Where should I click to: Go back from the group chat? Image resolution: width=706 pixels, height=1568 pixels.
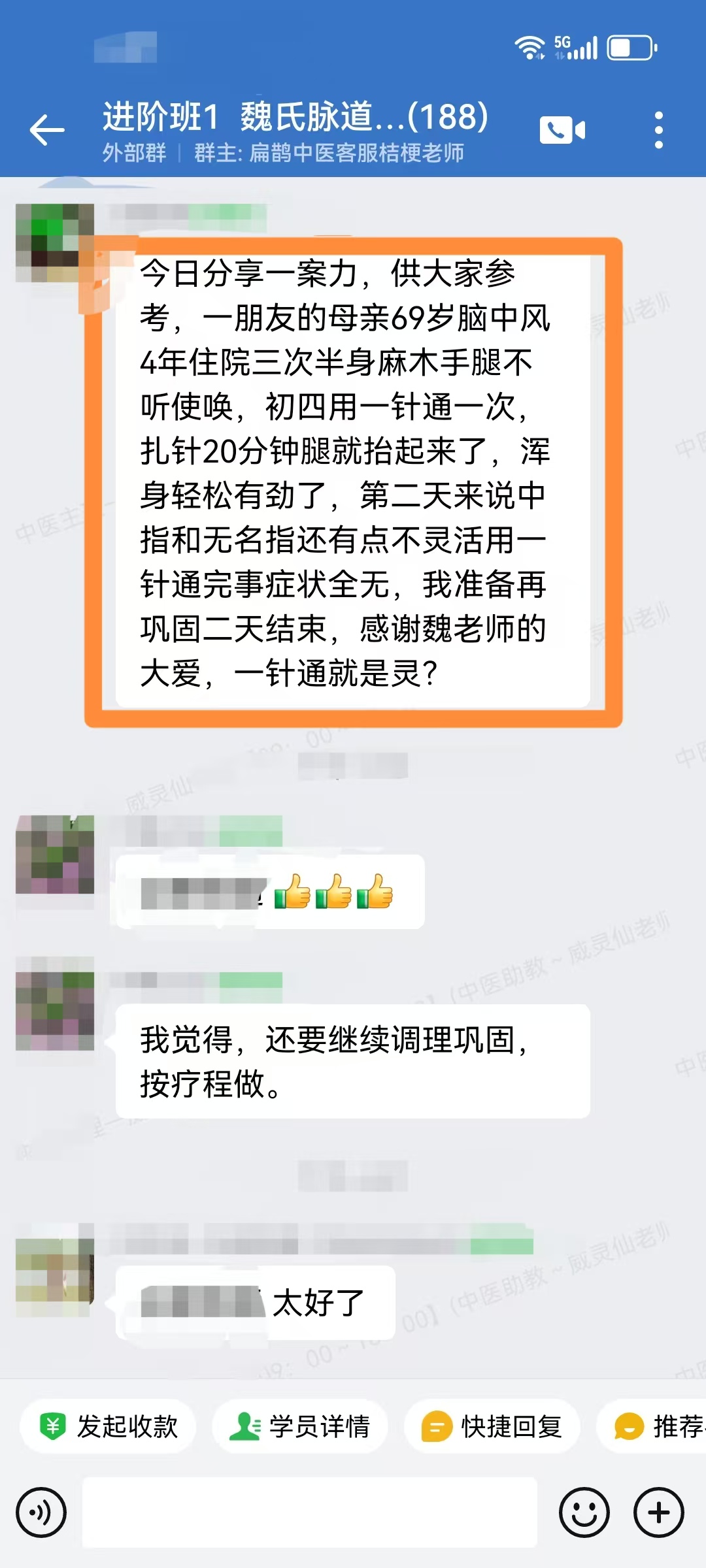point(47,129)
